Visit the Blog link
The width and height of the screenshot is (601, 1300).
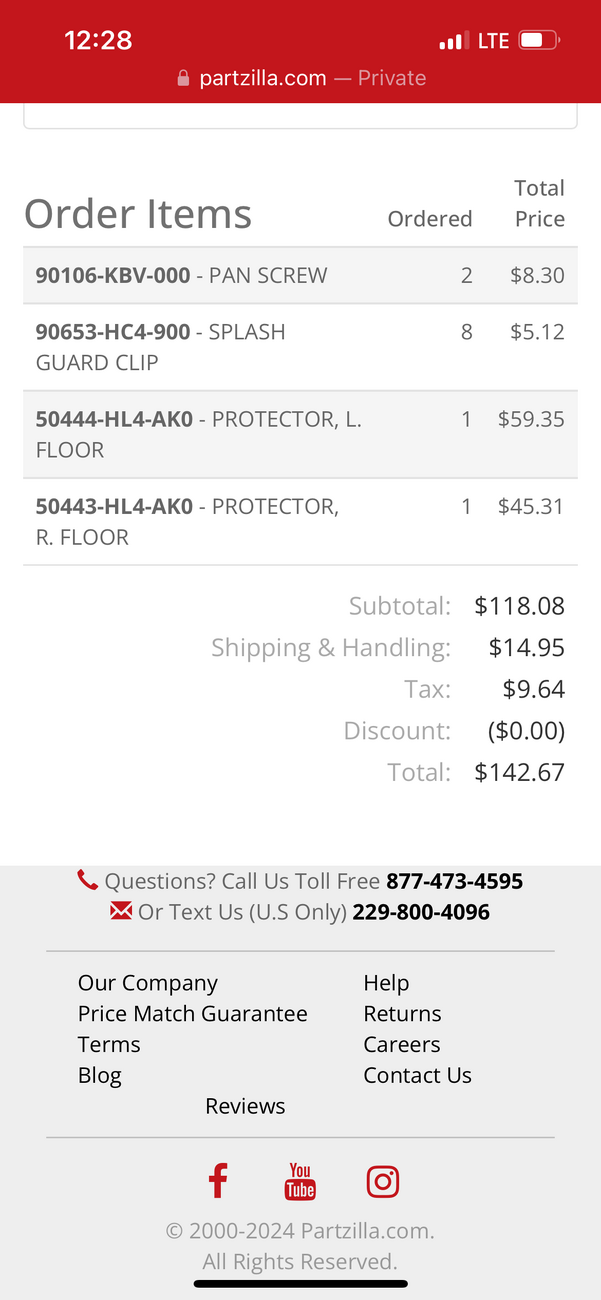(100, 1076)
